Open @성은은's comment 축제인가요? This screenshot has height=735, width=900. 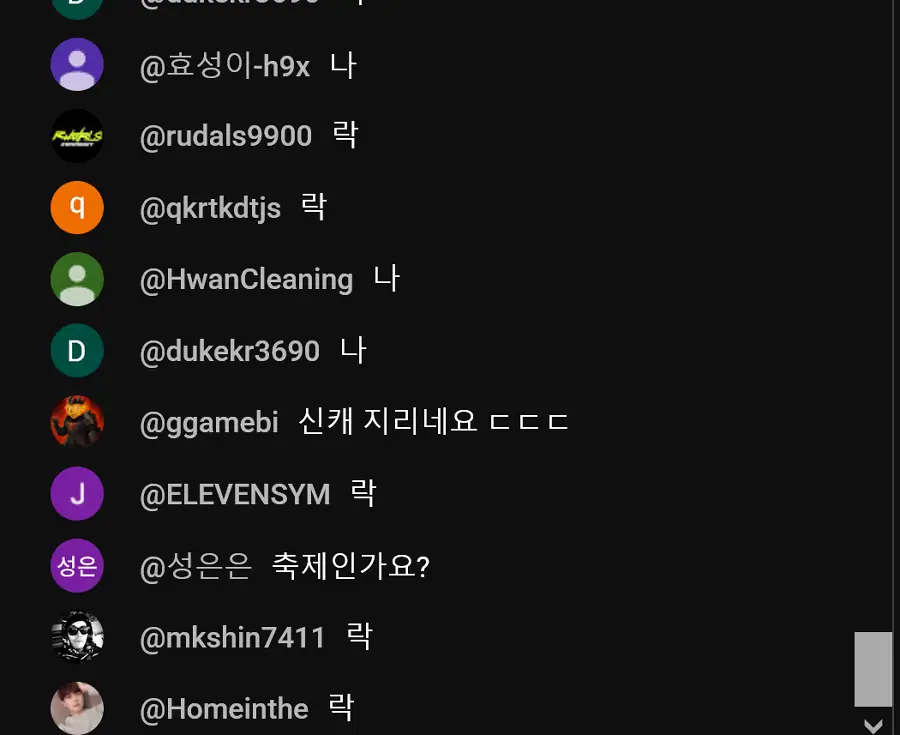tap(350, 566)
